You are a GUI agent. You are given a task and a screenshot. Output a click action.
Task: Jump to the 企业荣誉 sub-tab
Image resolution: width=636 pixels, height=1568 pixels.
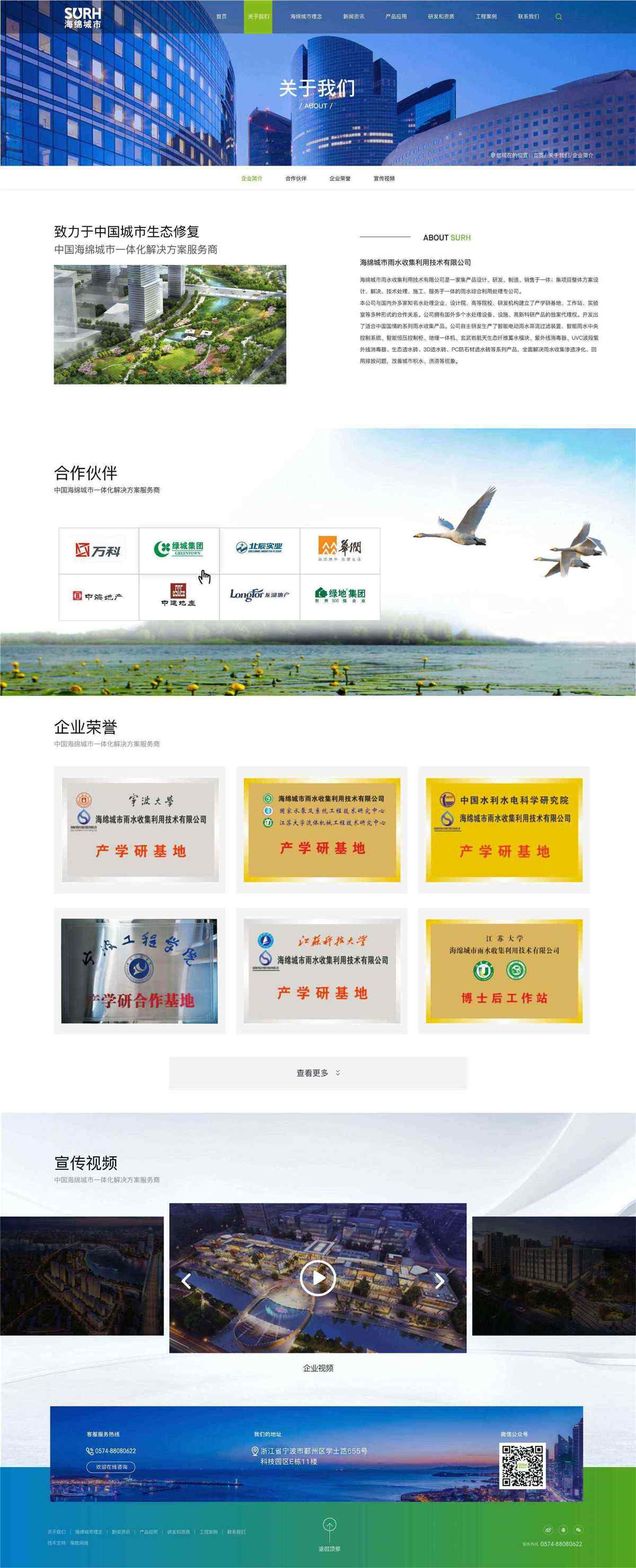(340, 179)
